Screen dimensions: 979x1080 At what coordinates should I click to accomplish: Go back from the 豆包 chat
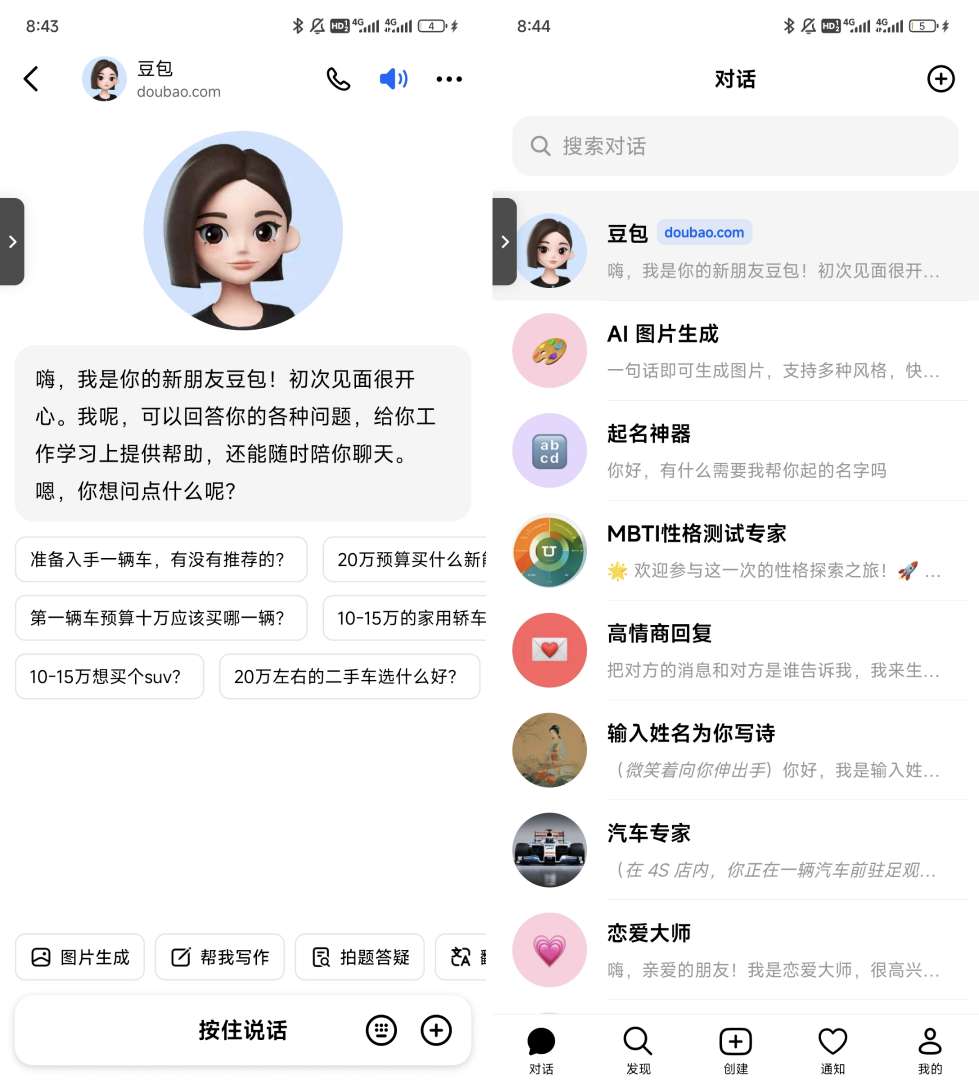tap(31, 79)
